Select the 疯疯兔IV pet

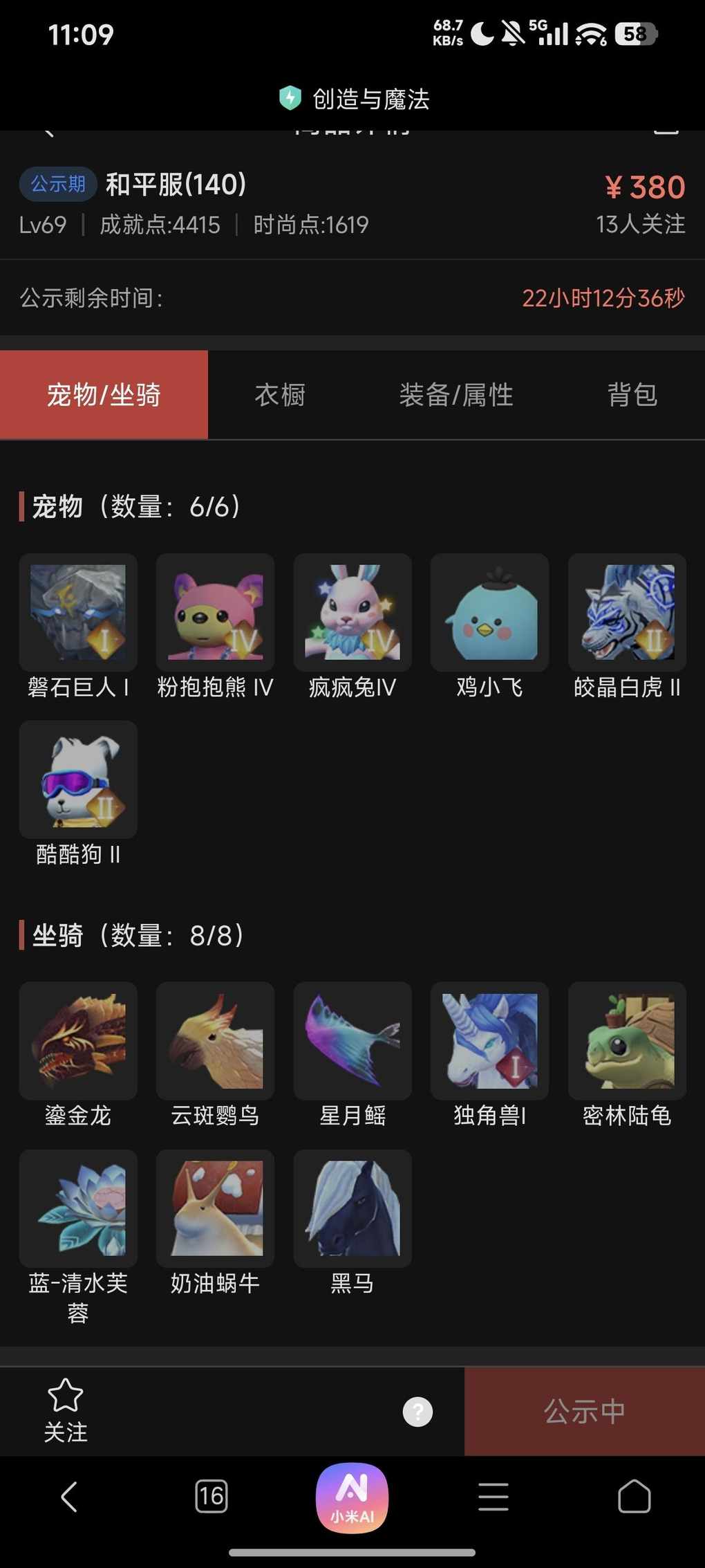click(352, 613)
